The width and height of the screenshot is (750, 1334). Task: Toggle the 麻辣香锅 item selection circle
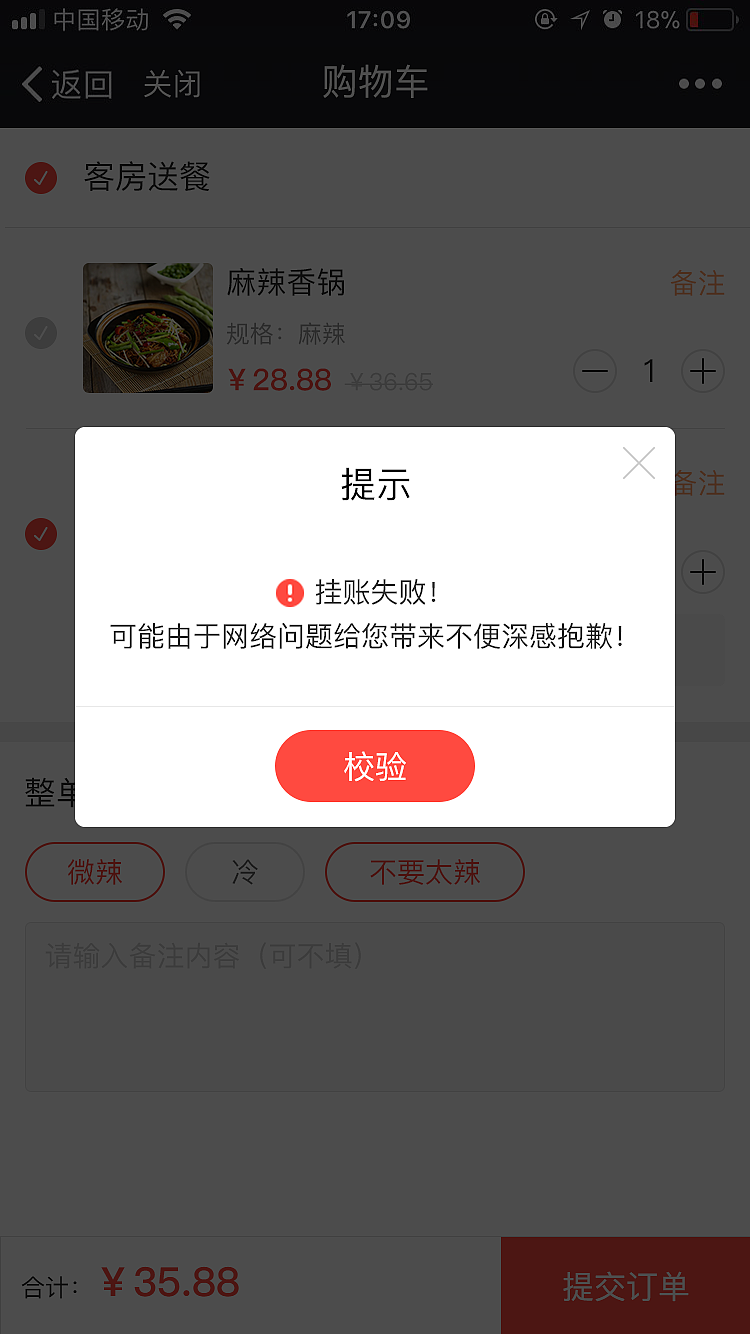41,333
